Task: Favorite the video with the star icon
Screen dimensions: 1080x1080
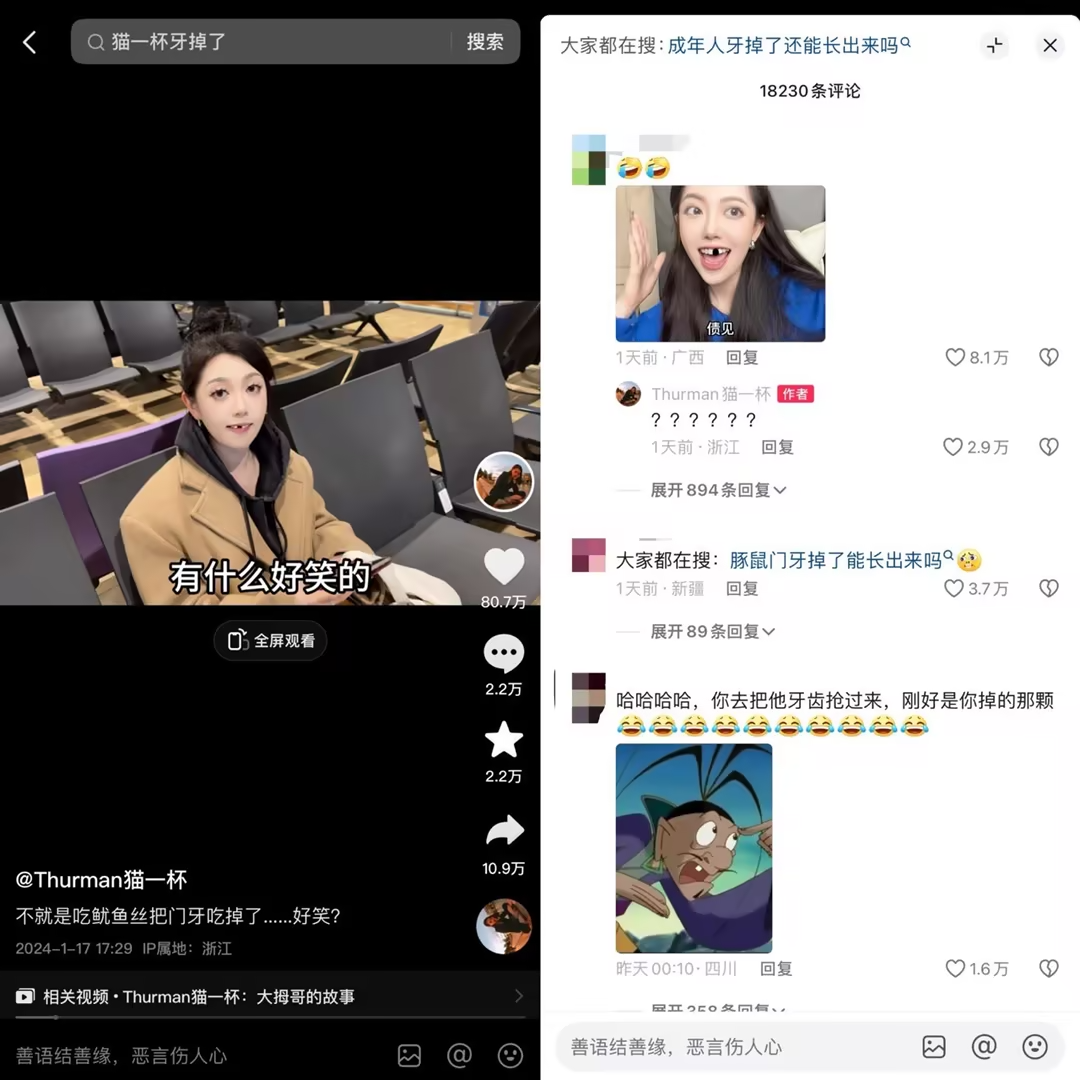Action: (503, 741)
